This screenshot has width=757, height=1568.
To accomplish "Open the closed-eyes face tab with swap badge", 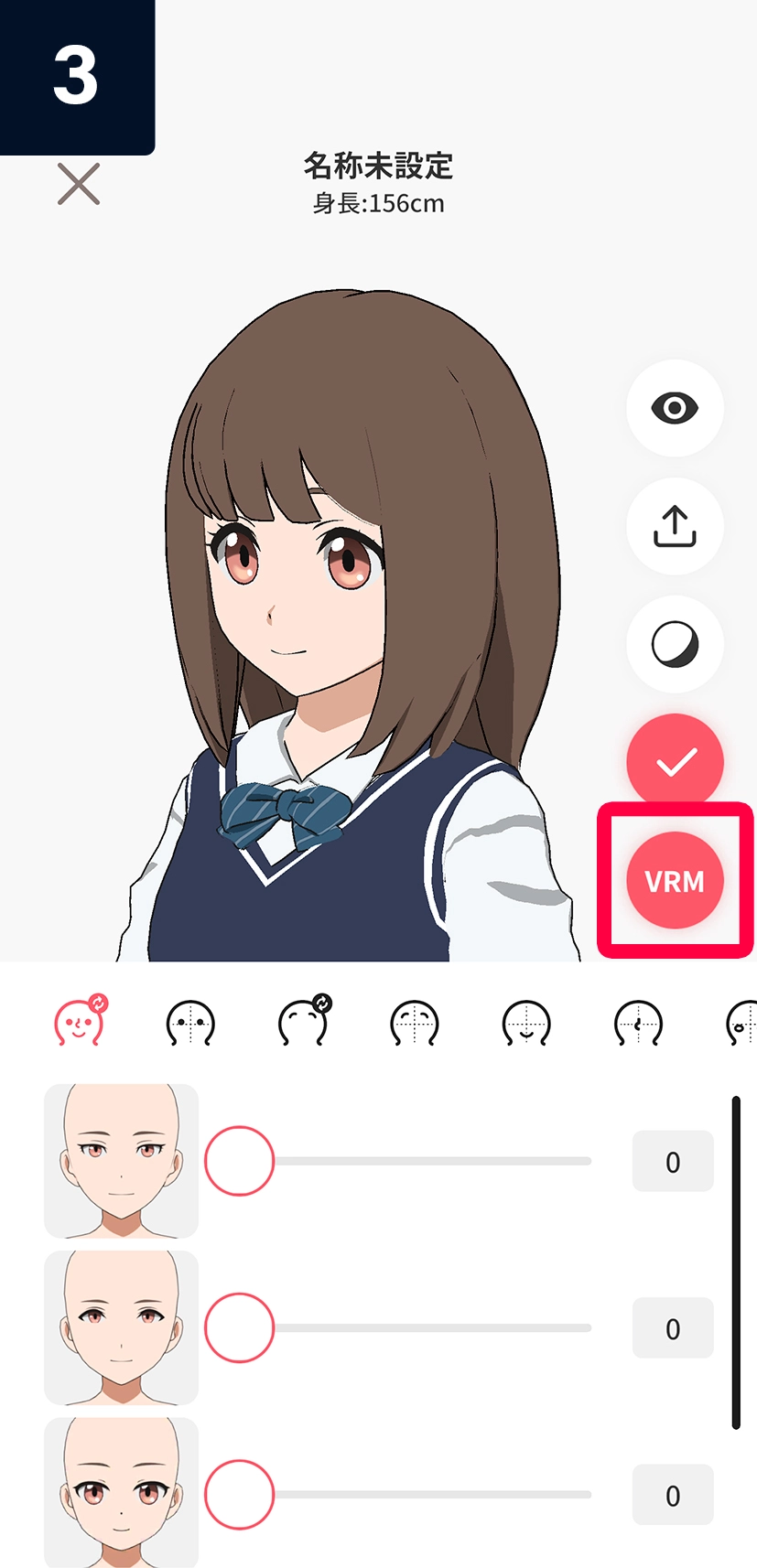I will pos(303,1023).
